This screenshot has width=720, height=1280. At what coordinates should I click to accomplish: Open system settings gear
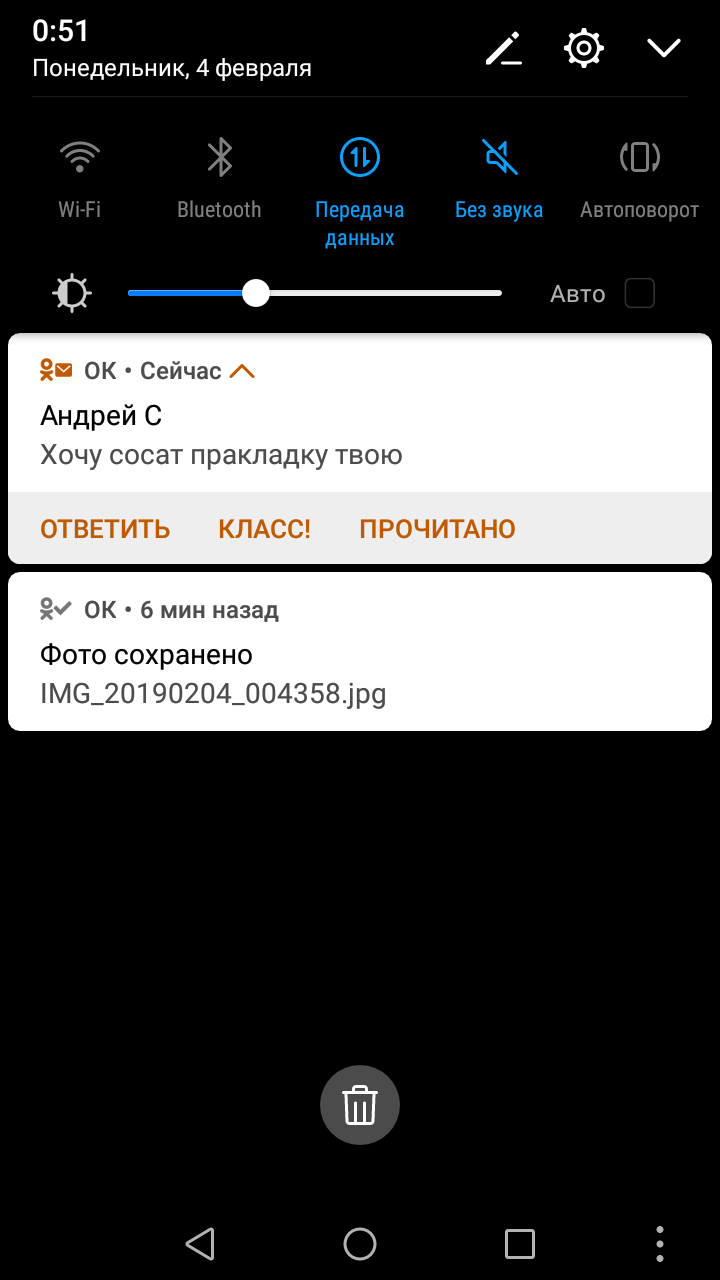click(584, 48)
